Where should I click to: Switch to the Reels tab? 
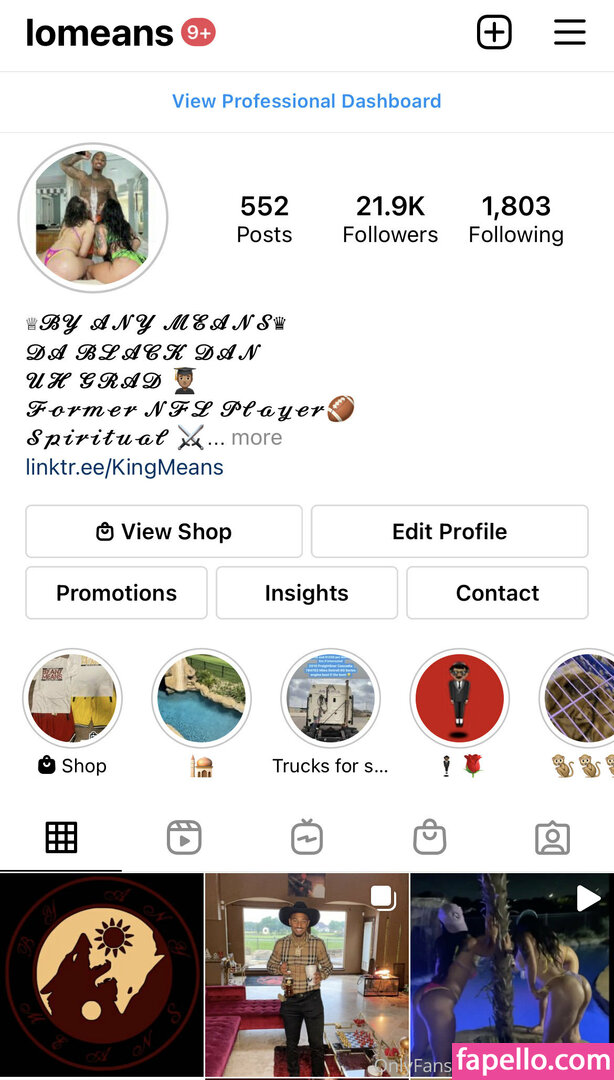point(184,838)
